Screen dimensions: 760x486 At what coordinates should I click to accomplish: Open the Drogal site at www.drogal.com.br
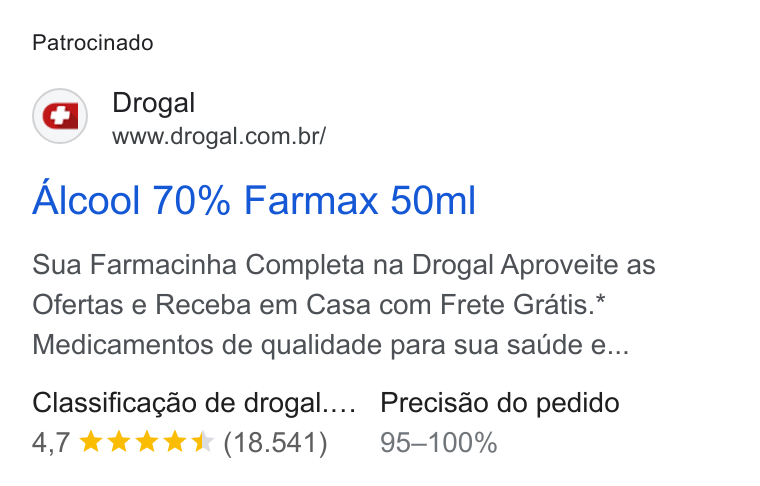tap(219, 136)
